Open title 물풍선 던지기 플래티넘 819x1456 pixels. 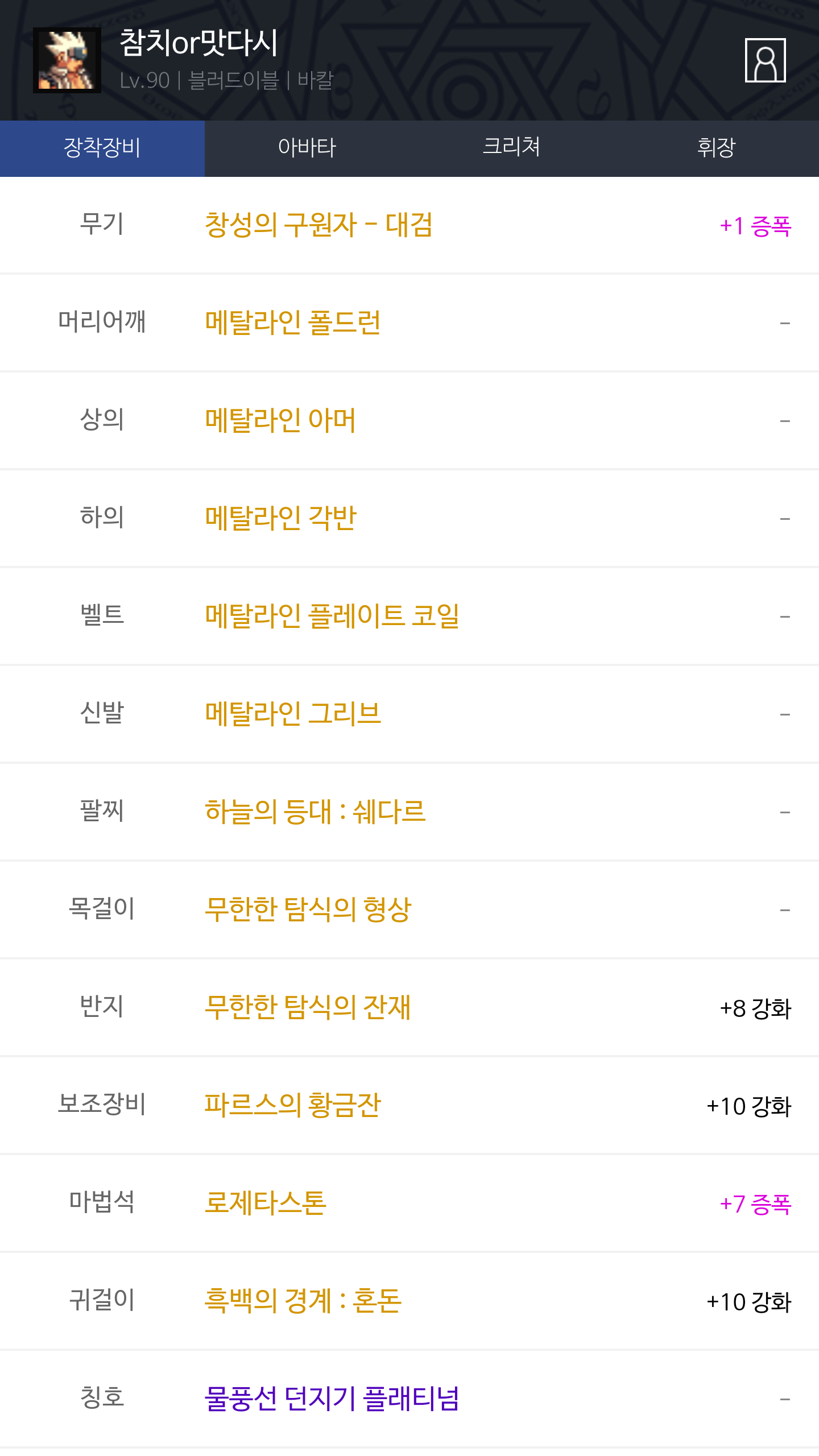click(332, 1399)
